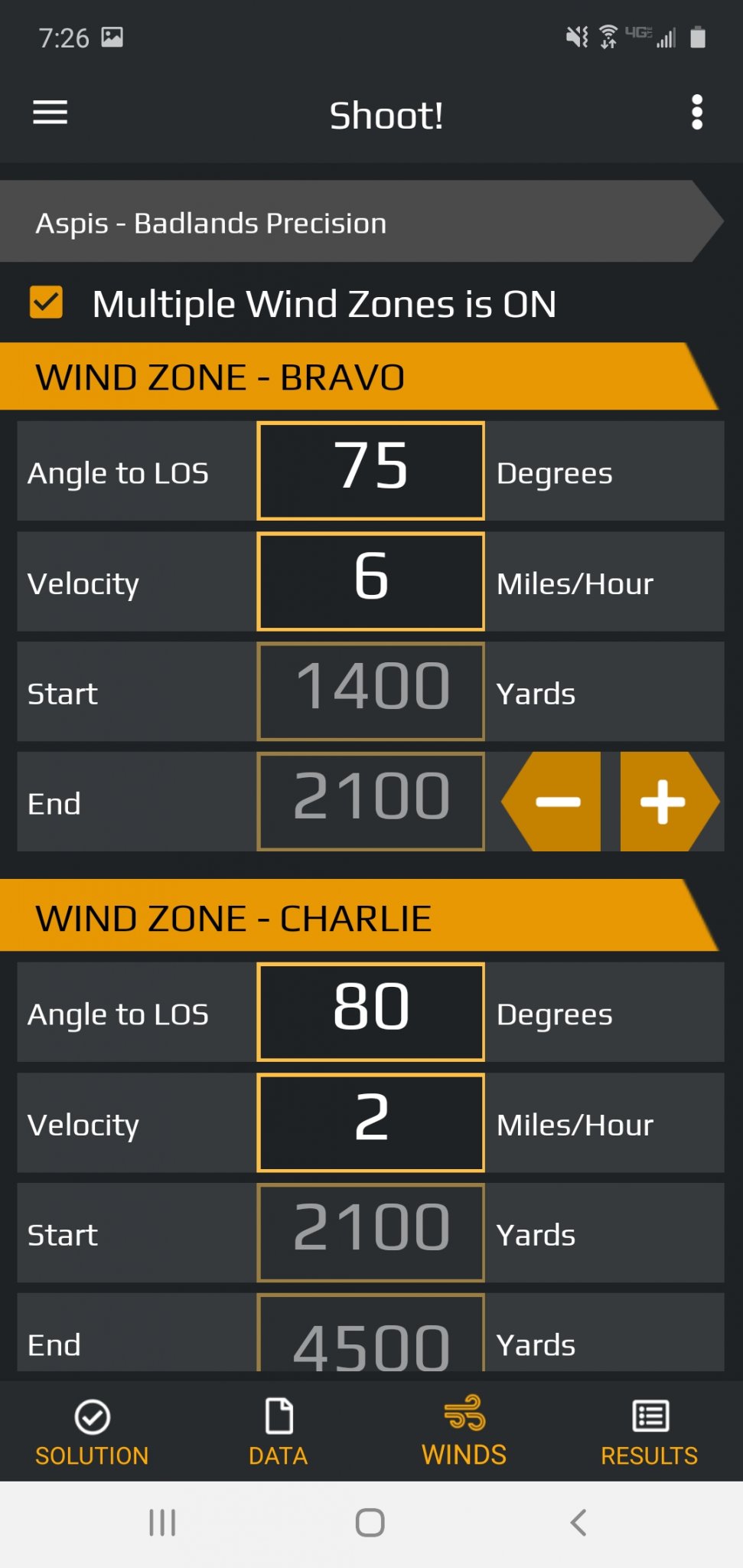Uncheck the Multiple Wind Zones checkbox
Screen dimensions: 743x1568
pos(46,302)
